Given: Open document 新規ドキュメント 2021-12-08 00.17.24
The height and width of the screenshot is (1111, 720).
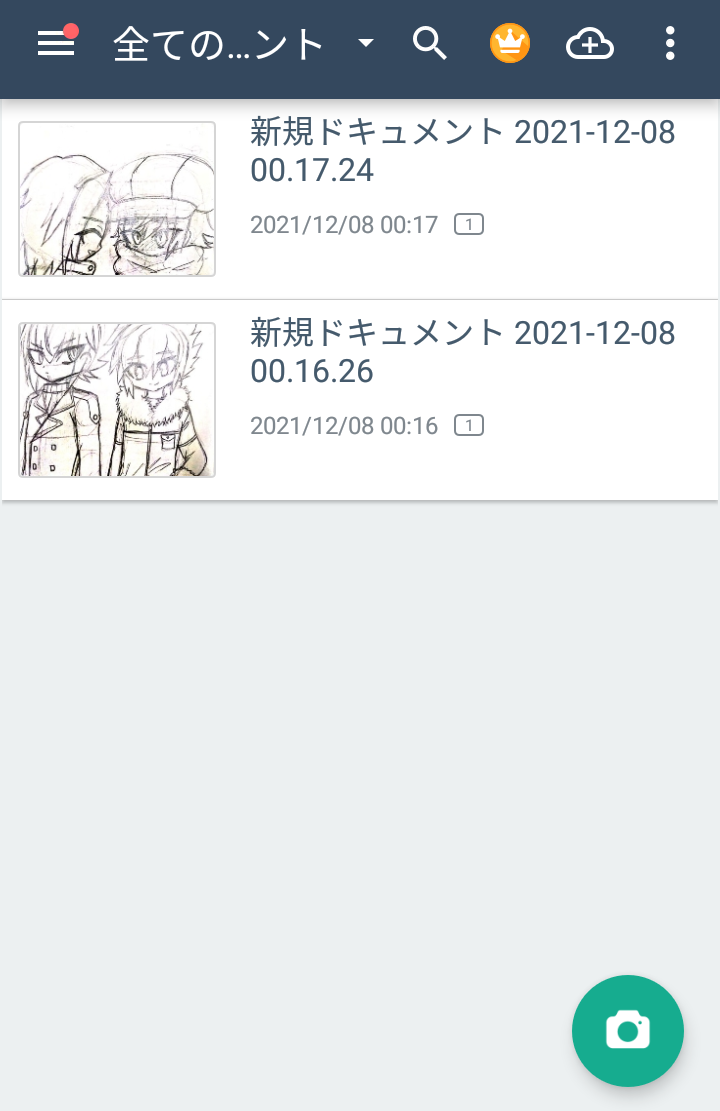Looking at the screenshot, I should pos(360,198).
